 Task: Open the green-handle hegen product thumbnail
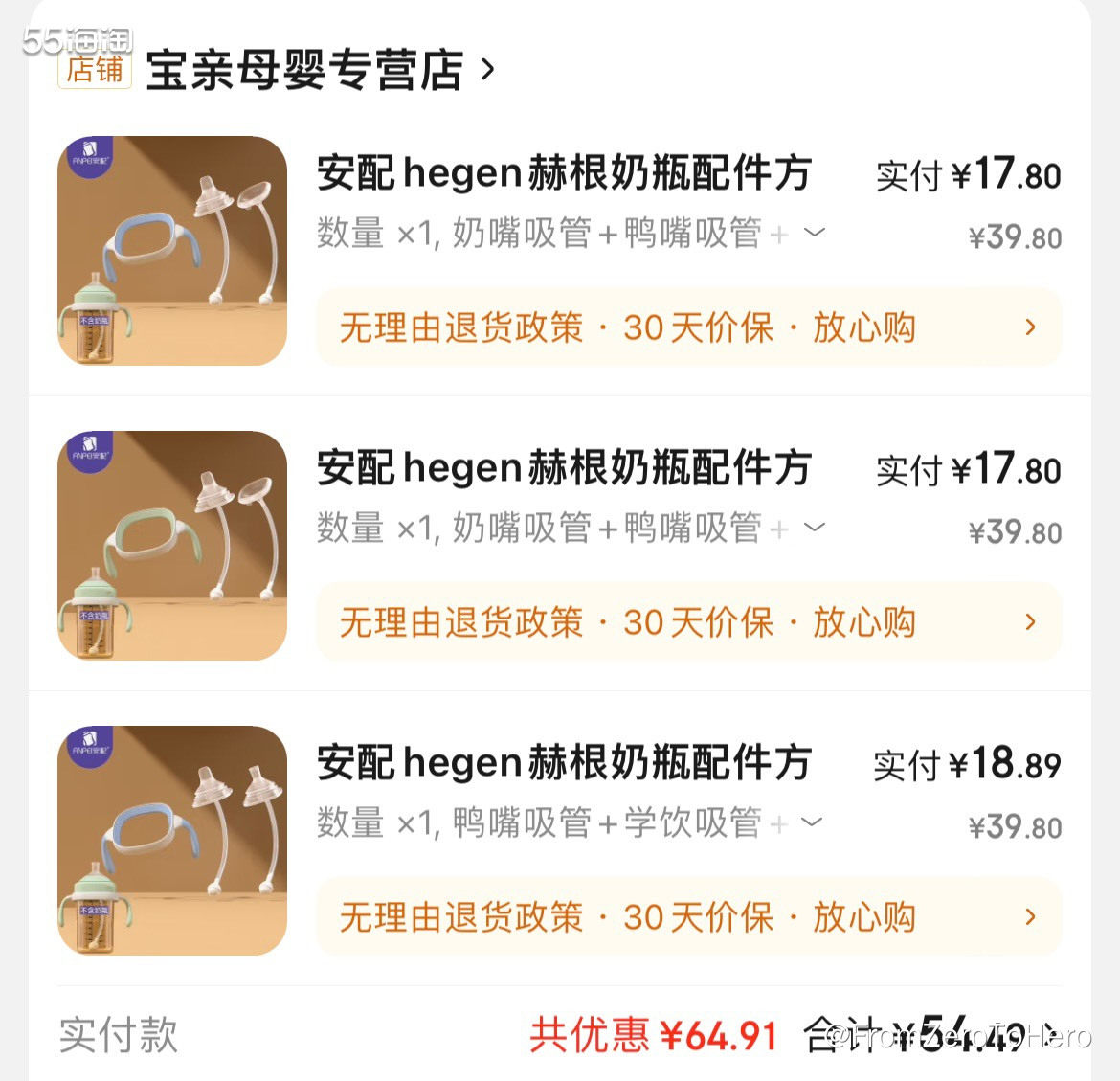[172, 546]
